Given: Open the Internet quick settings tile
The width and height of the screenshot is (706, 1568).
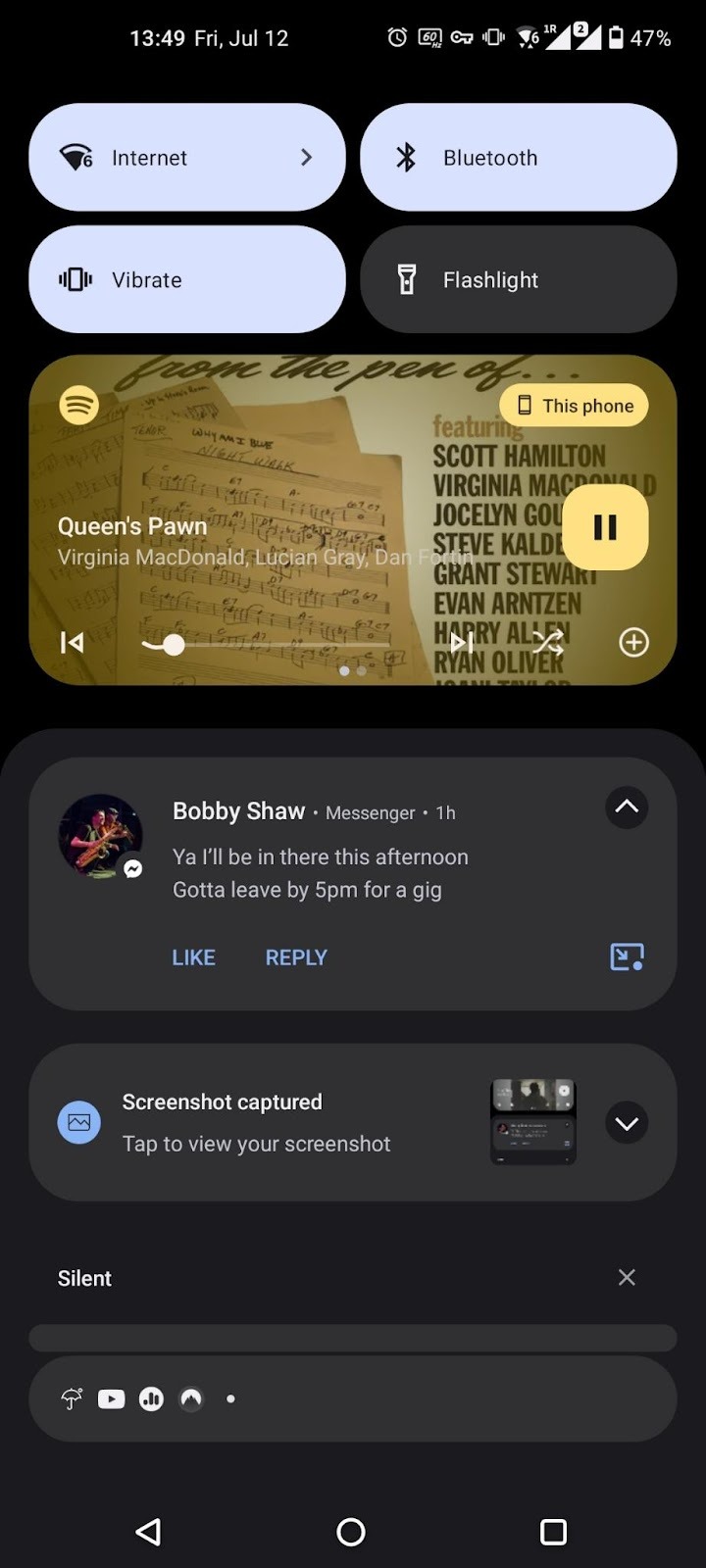Looking at the screenshot, I should pyautogui.click(x=186, y=158).
